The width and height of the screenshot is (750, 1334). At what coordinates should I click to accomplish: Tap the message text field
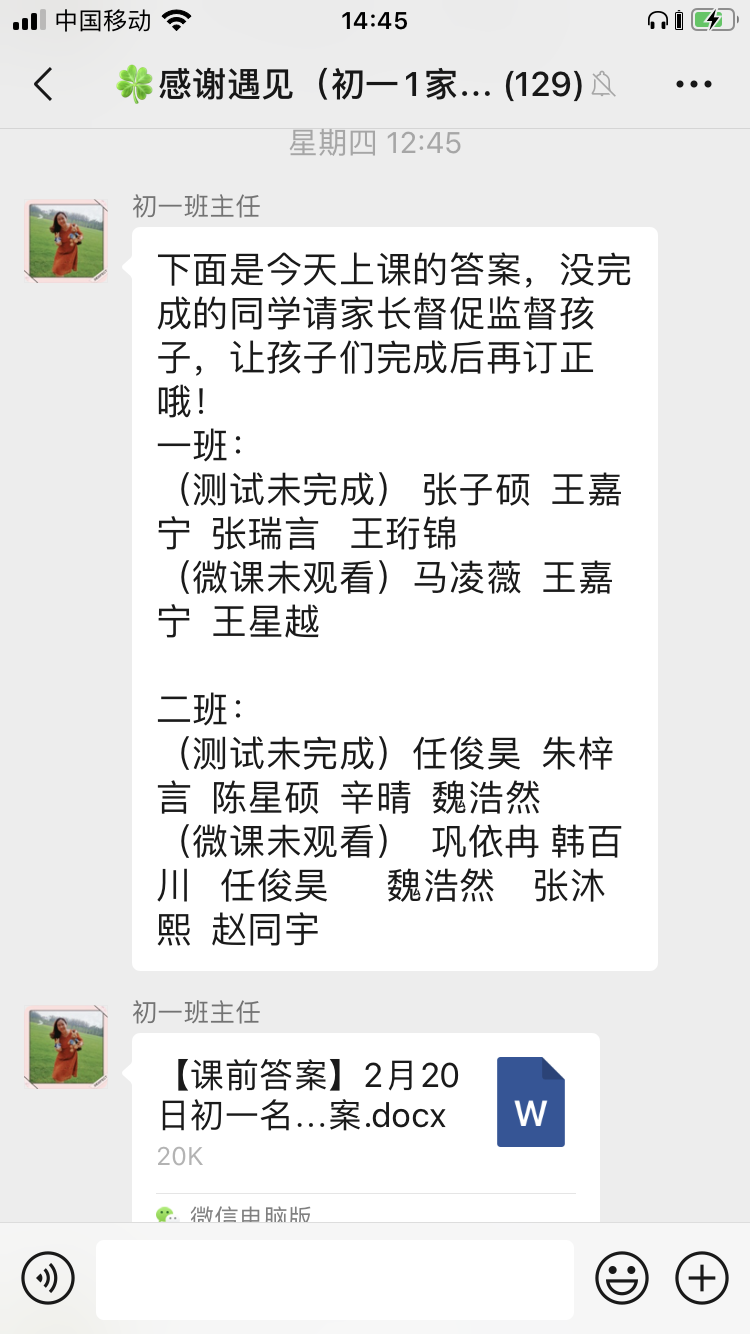click(x=335, y=1279)
